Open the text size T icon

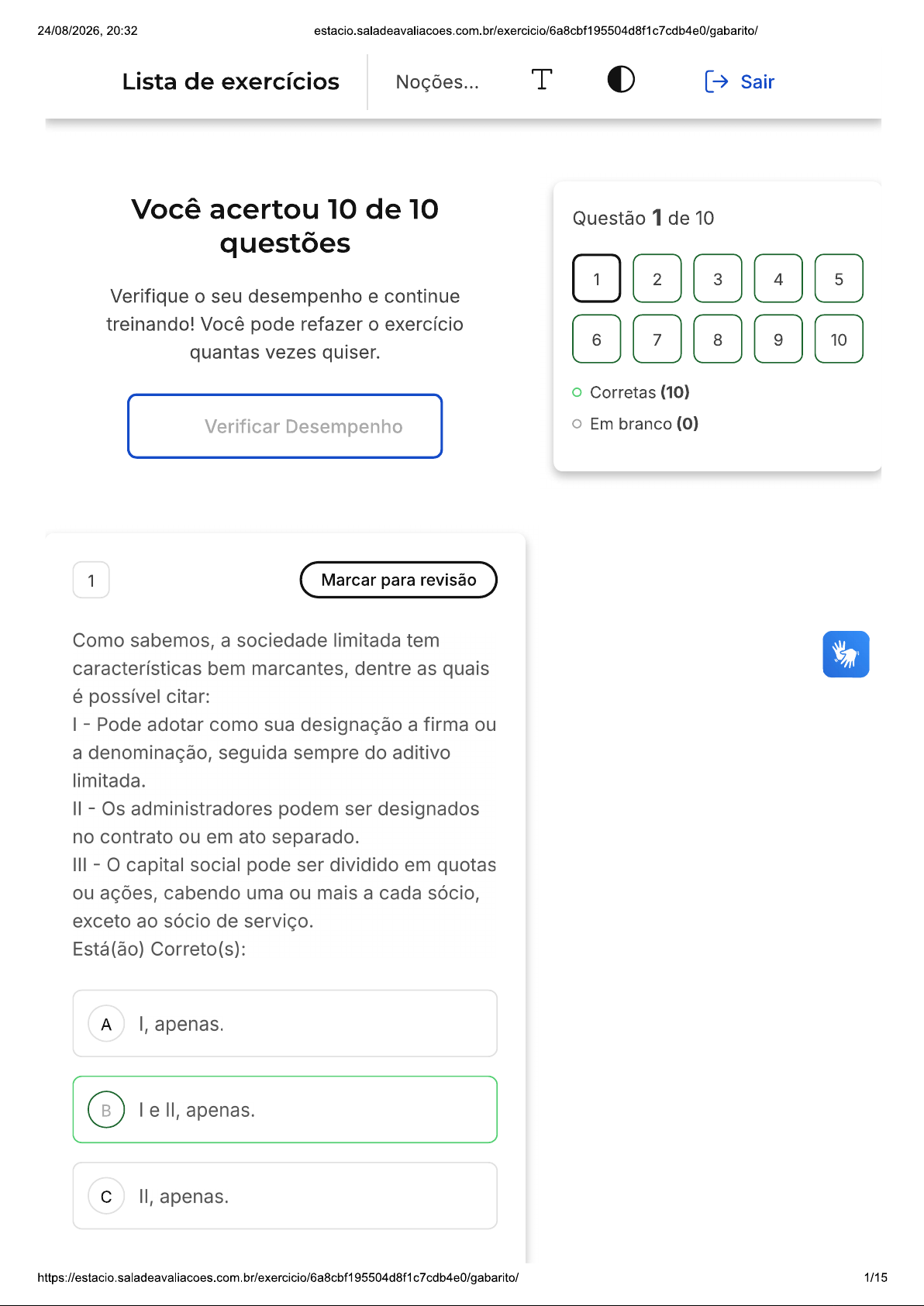point(542,79)
